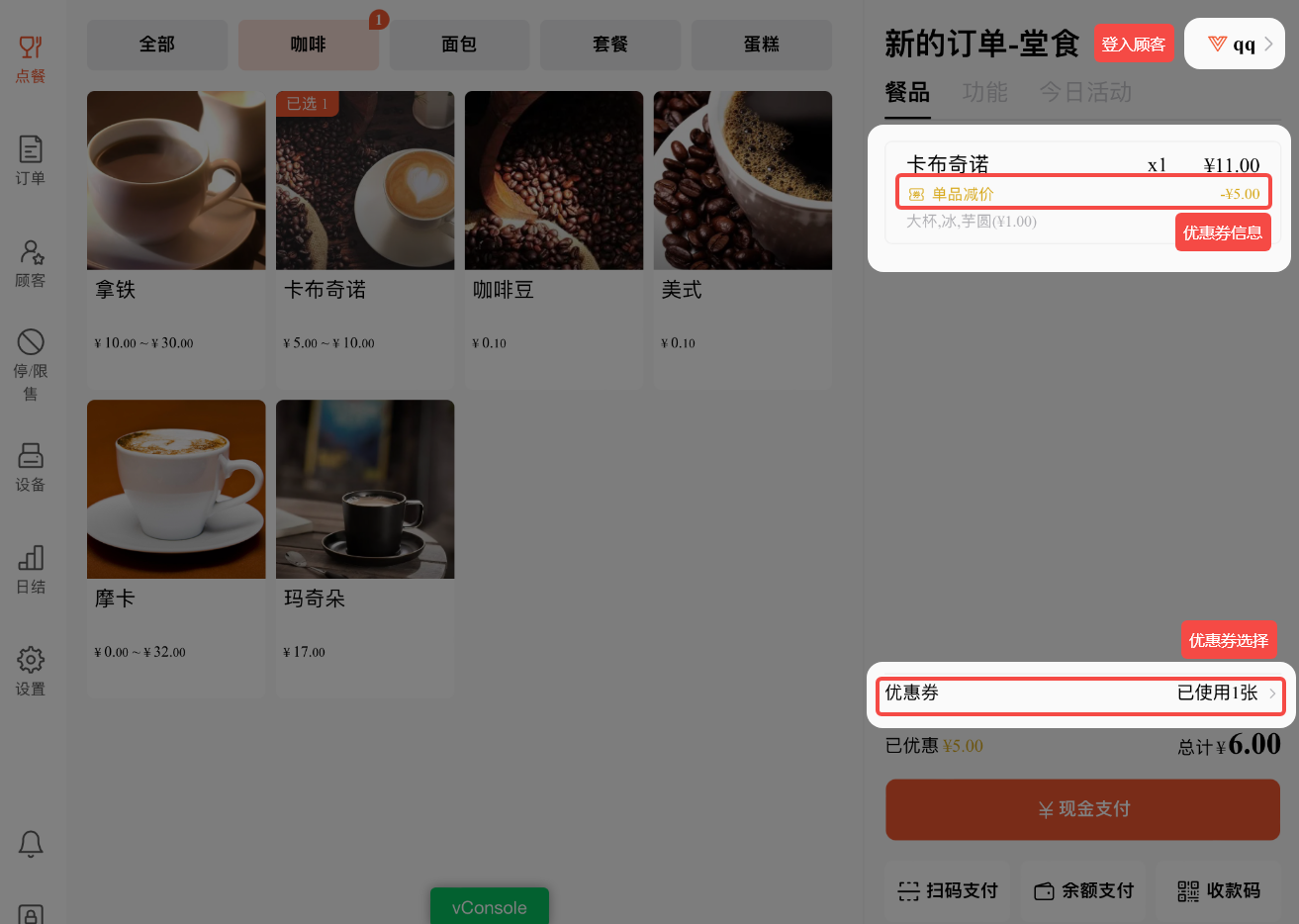This screenshot has width=1299, height=924.
Task: Open the notifications bell
Action: 31,843
